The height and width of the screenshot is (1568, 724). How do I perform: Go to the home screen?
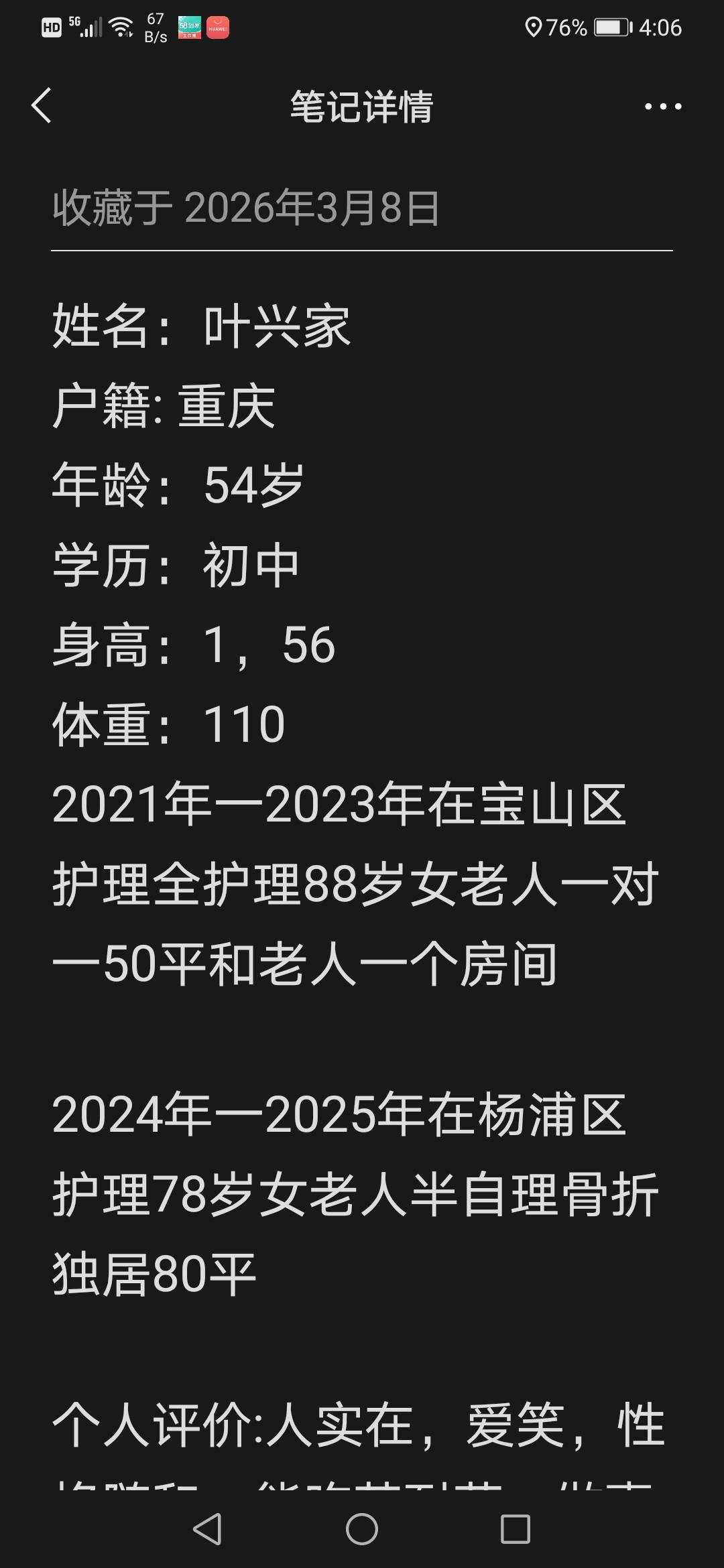coord(362,1529)
